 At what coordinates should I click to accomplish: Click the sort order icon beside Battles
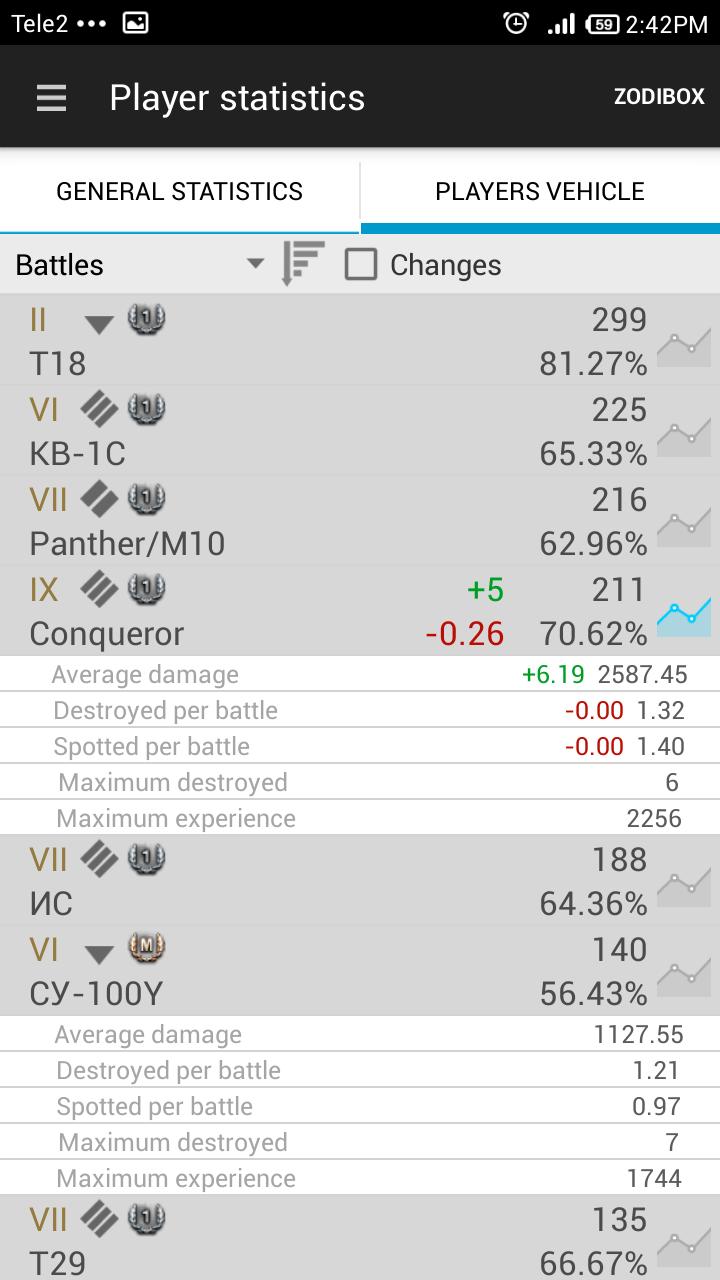pos(298,264)
